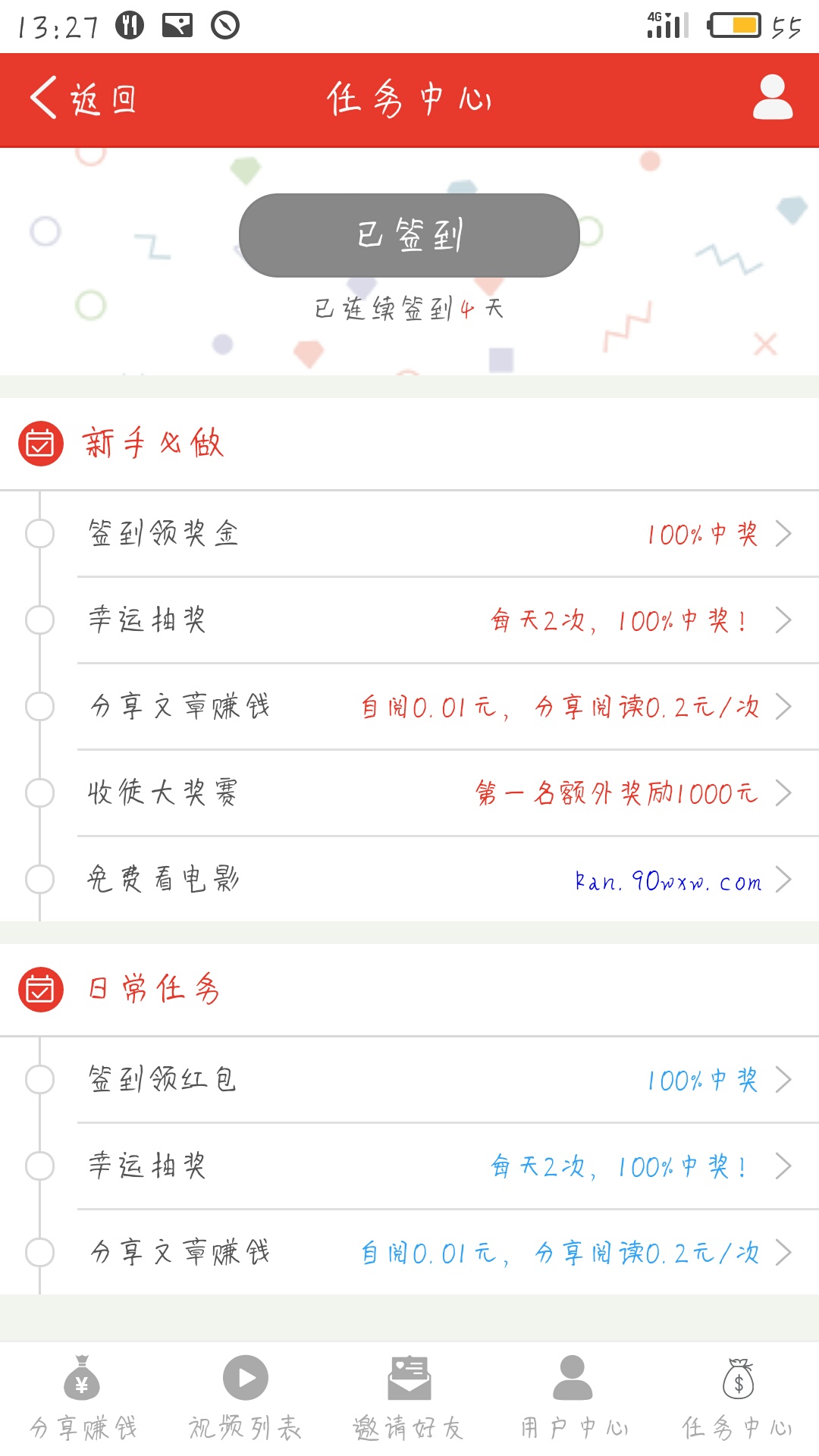
Task: Expand the 收徒大奖赛 task row chevron
Action: tap(785, 792)
